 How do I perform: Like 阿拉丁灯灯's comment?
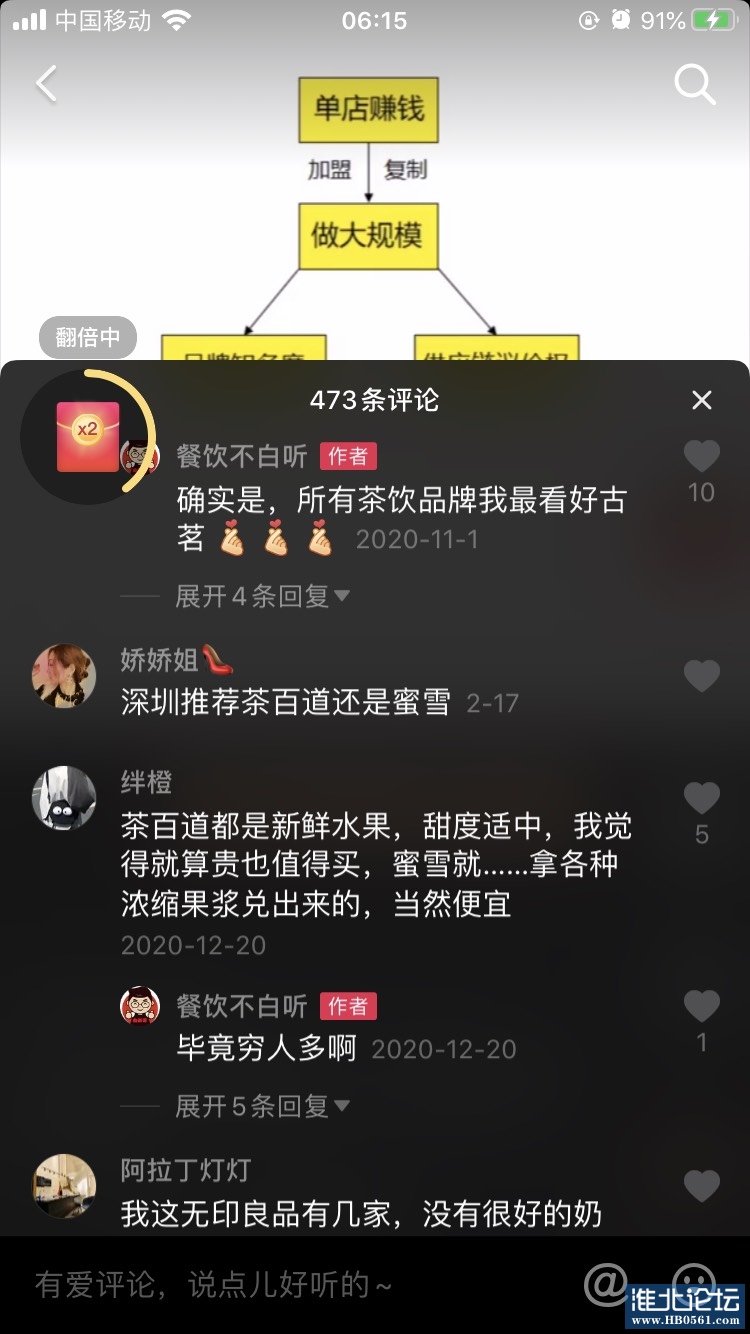point(701,1185)
